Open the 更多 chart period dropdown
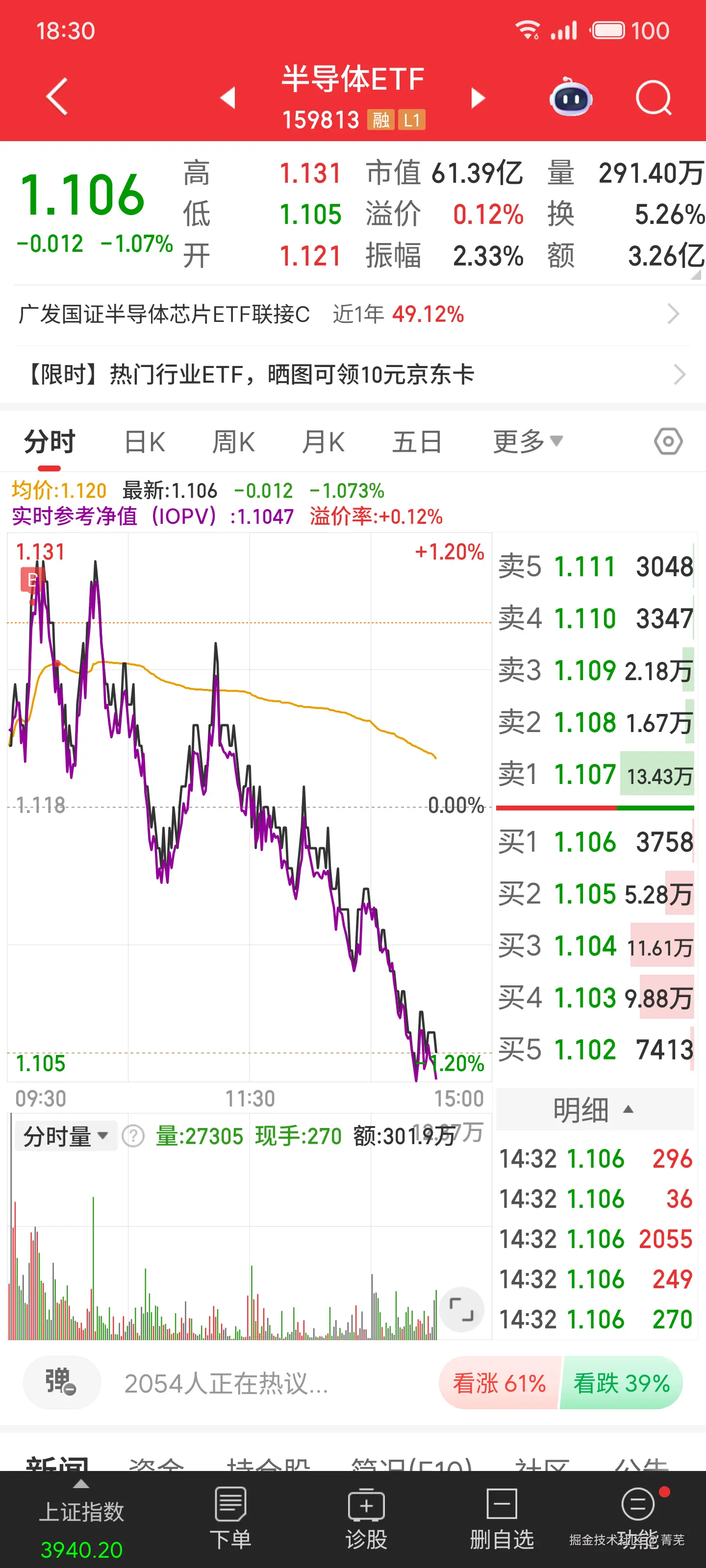 pos(528,442)
